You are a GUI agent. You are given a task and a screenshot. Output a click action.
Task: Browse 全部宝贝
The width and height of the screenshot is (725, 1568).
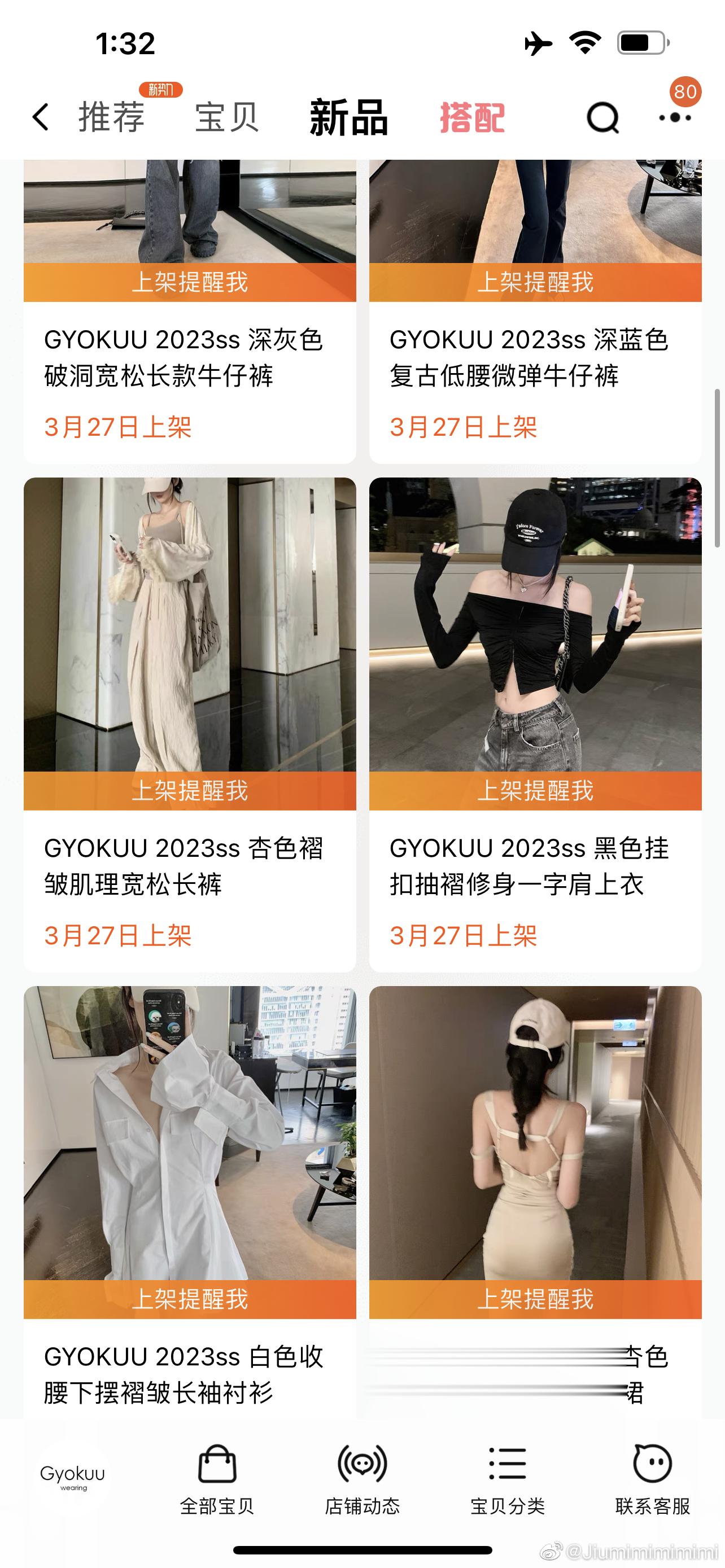click(x=217, y=1480)
